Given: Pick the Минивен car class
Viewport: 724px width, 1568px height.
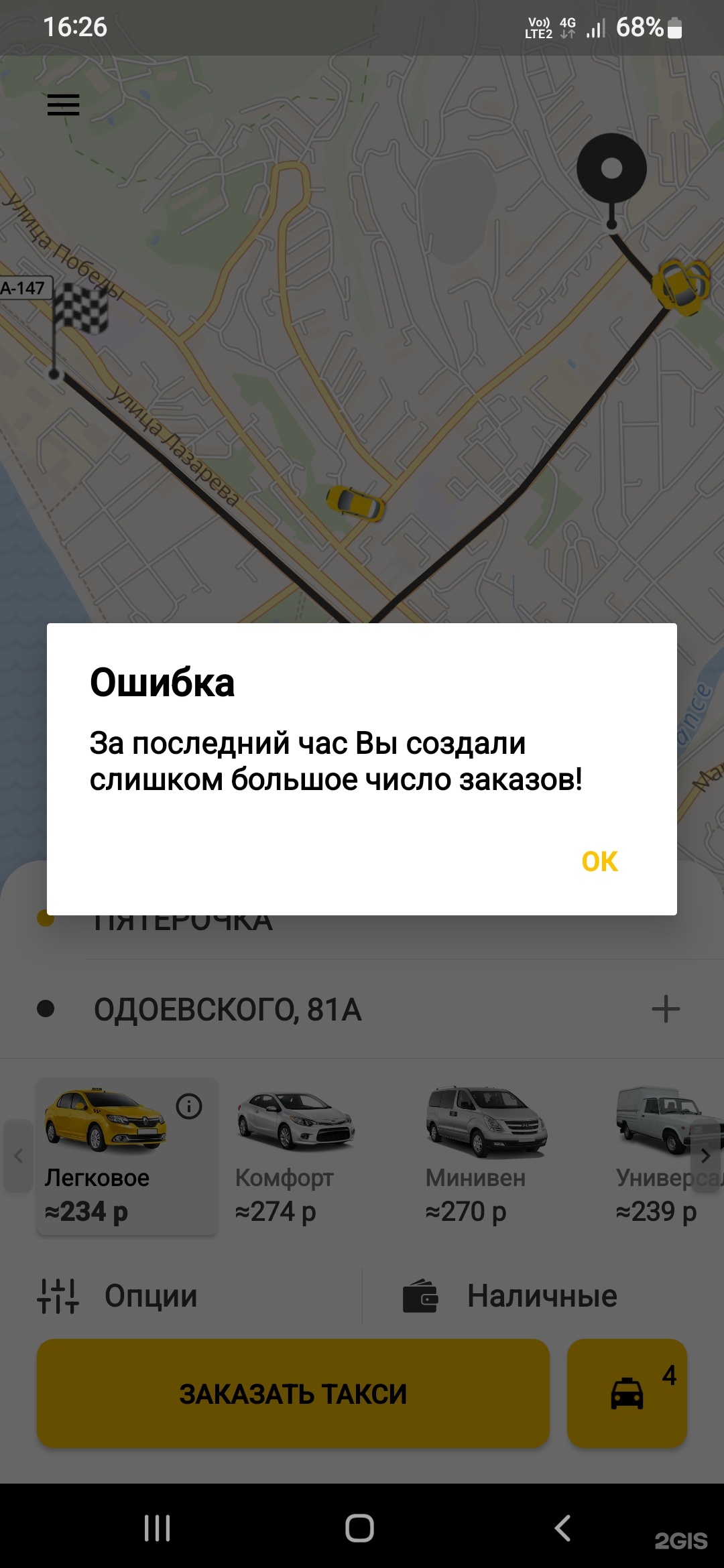Looking at the screenshot, I should click(486, 1156).
